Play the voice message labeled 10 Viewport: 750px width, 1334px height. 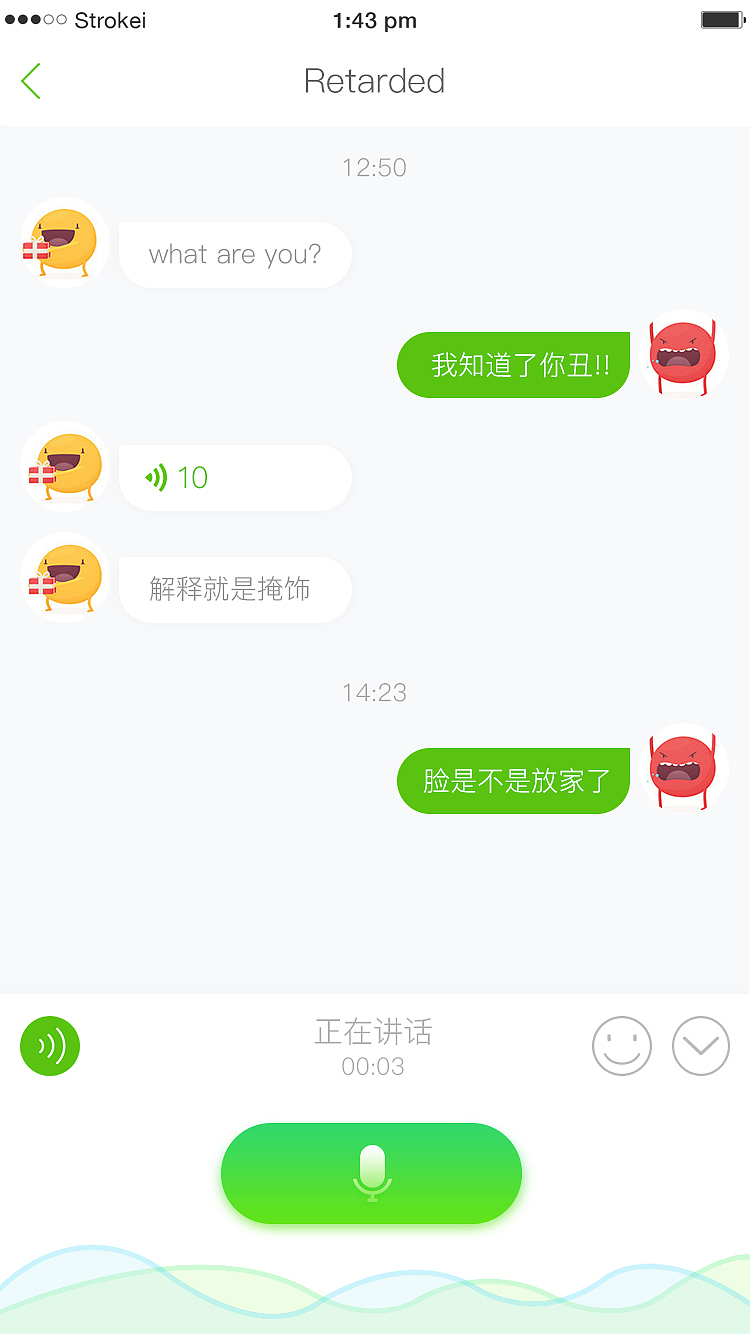click(235, 477)
